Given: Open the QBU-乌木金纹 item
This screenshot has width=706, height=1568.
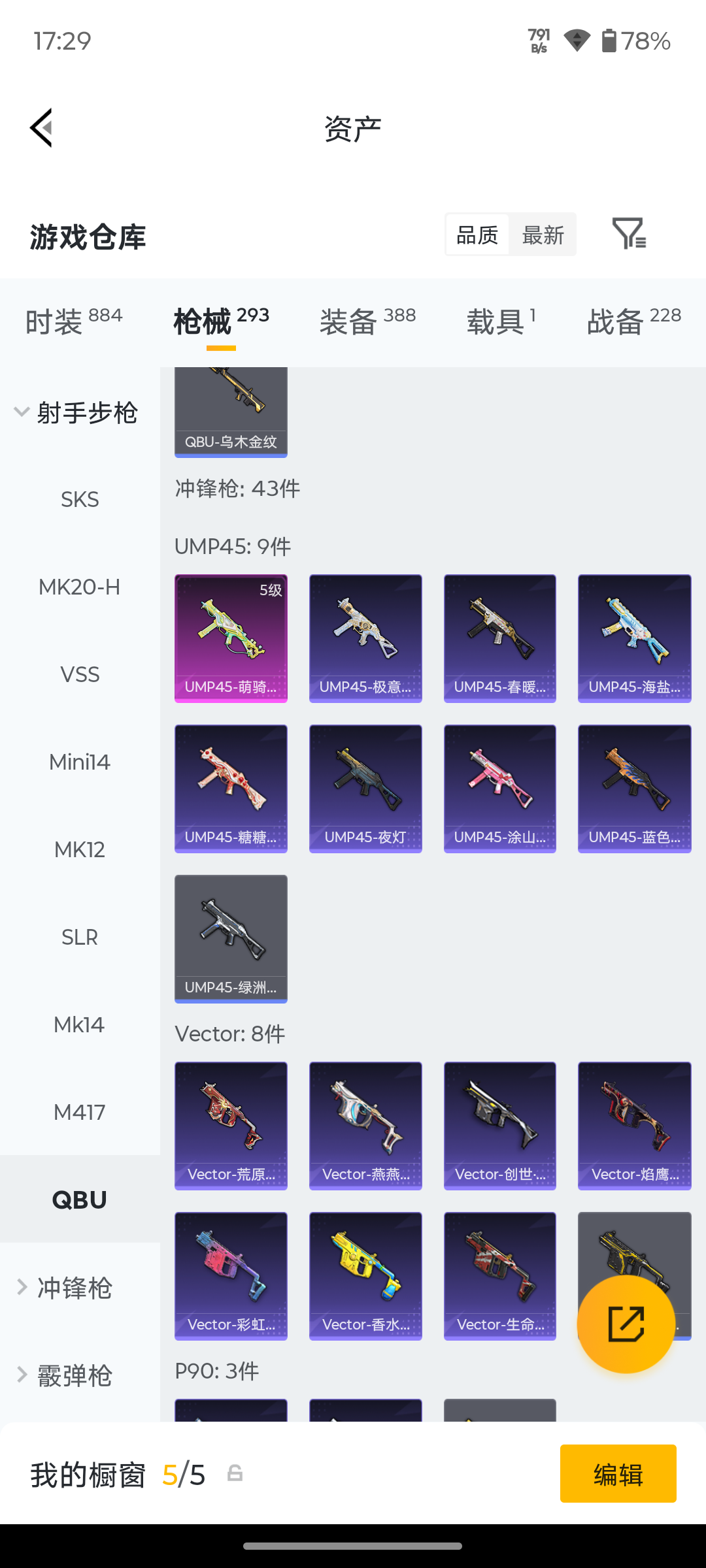Looking at the screenshot, I should point(231,412).
